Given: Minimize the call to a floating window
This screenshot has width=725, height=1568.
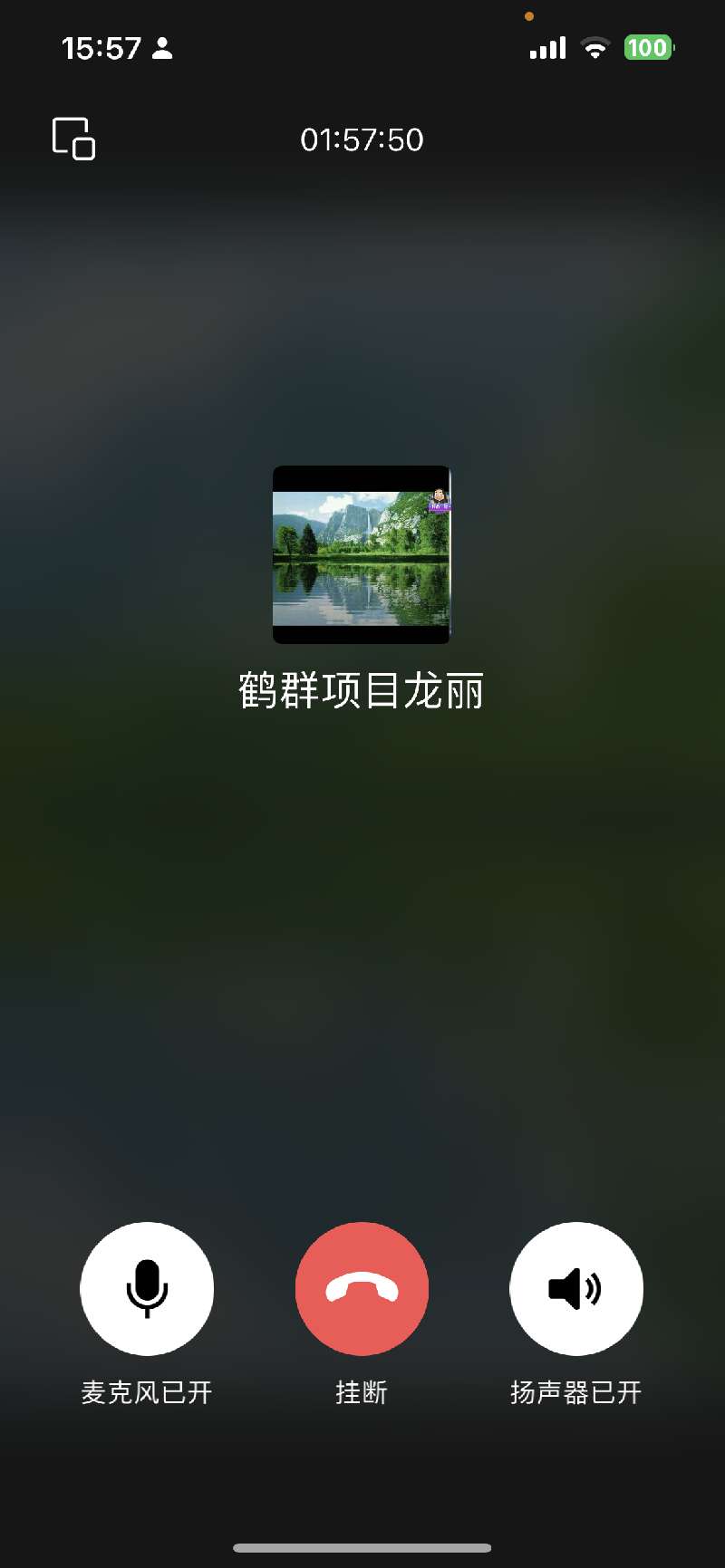Looking at the screenshot, I should 73,139.
